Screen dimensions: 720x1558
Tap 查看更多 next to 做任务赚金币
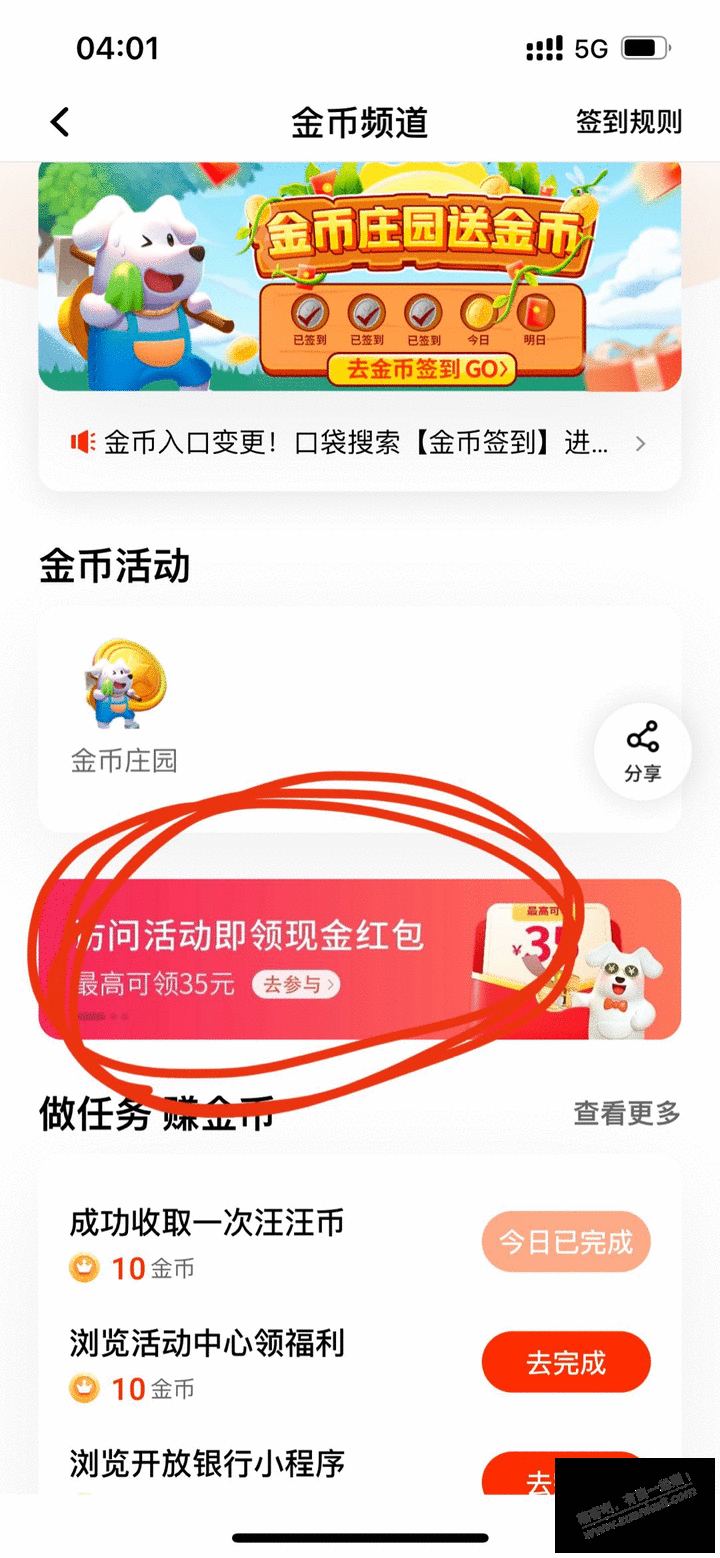[627, 1112]
